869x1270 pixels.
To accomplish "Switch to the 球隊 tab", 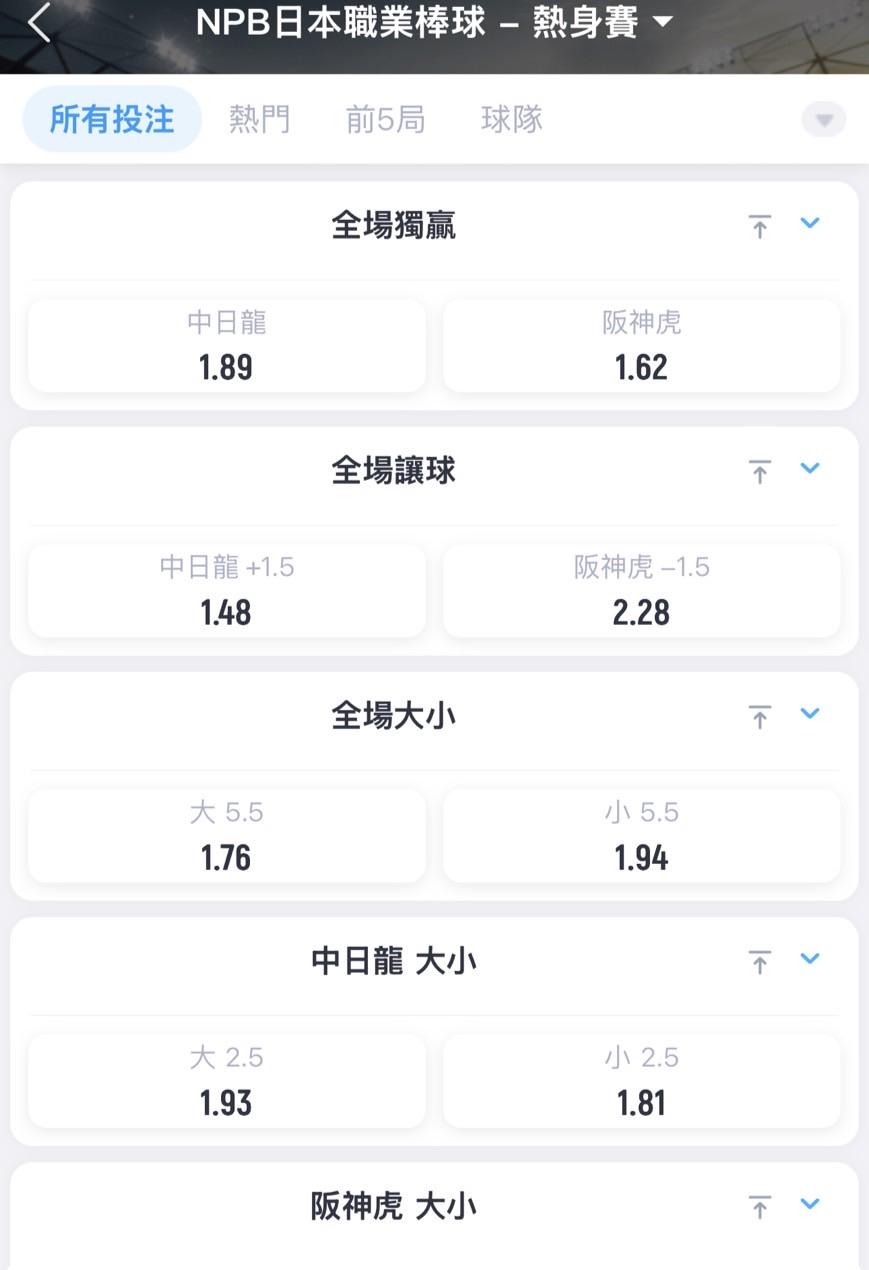I will [512, 120].
